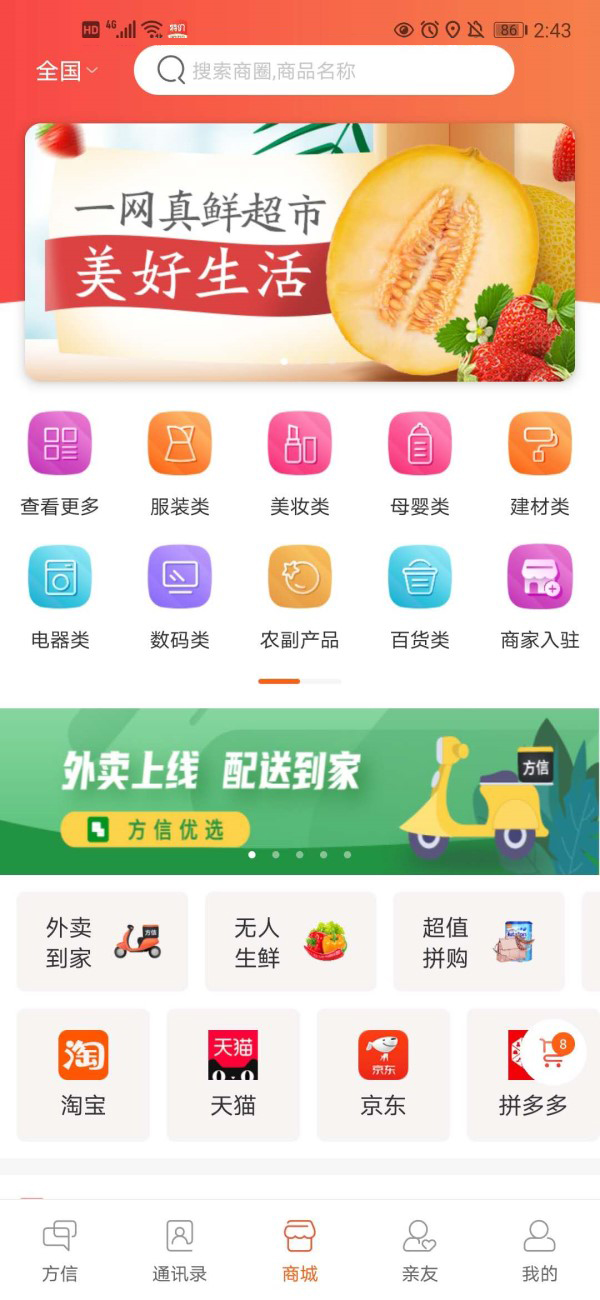Switch to the 通讯录 tab

click(180, 1250)
